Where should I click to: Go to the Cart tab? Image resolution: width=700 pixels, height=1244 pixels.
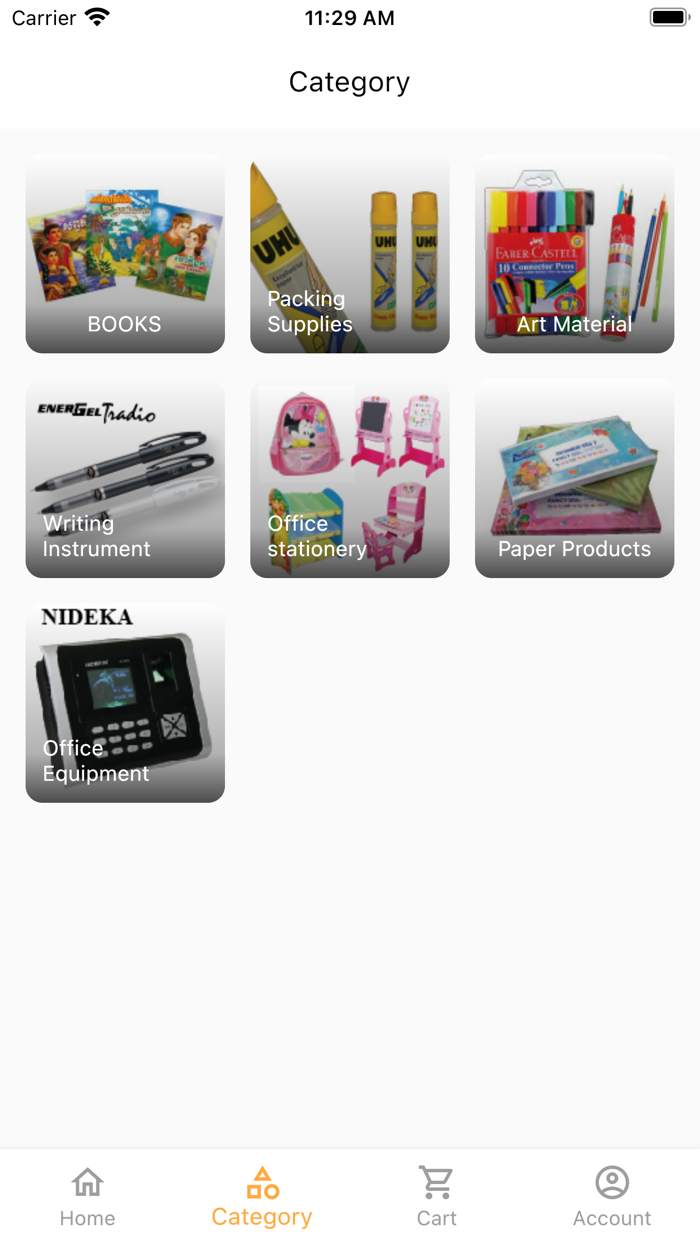click(437, 1197)
